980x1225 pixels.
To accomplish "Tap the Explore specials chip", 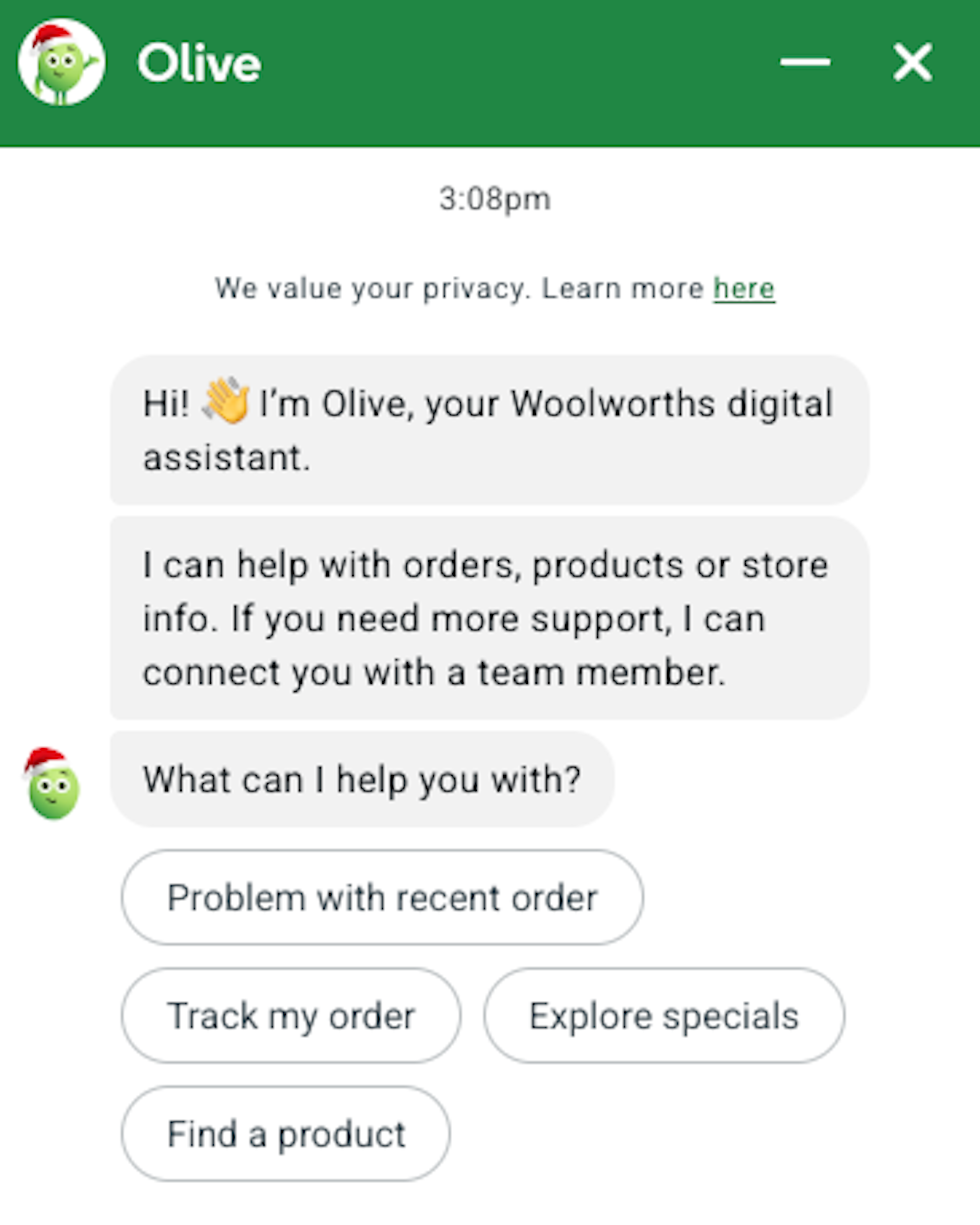I will pos(664,1017).
